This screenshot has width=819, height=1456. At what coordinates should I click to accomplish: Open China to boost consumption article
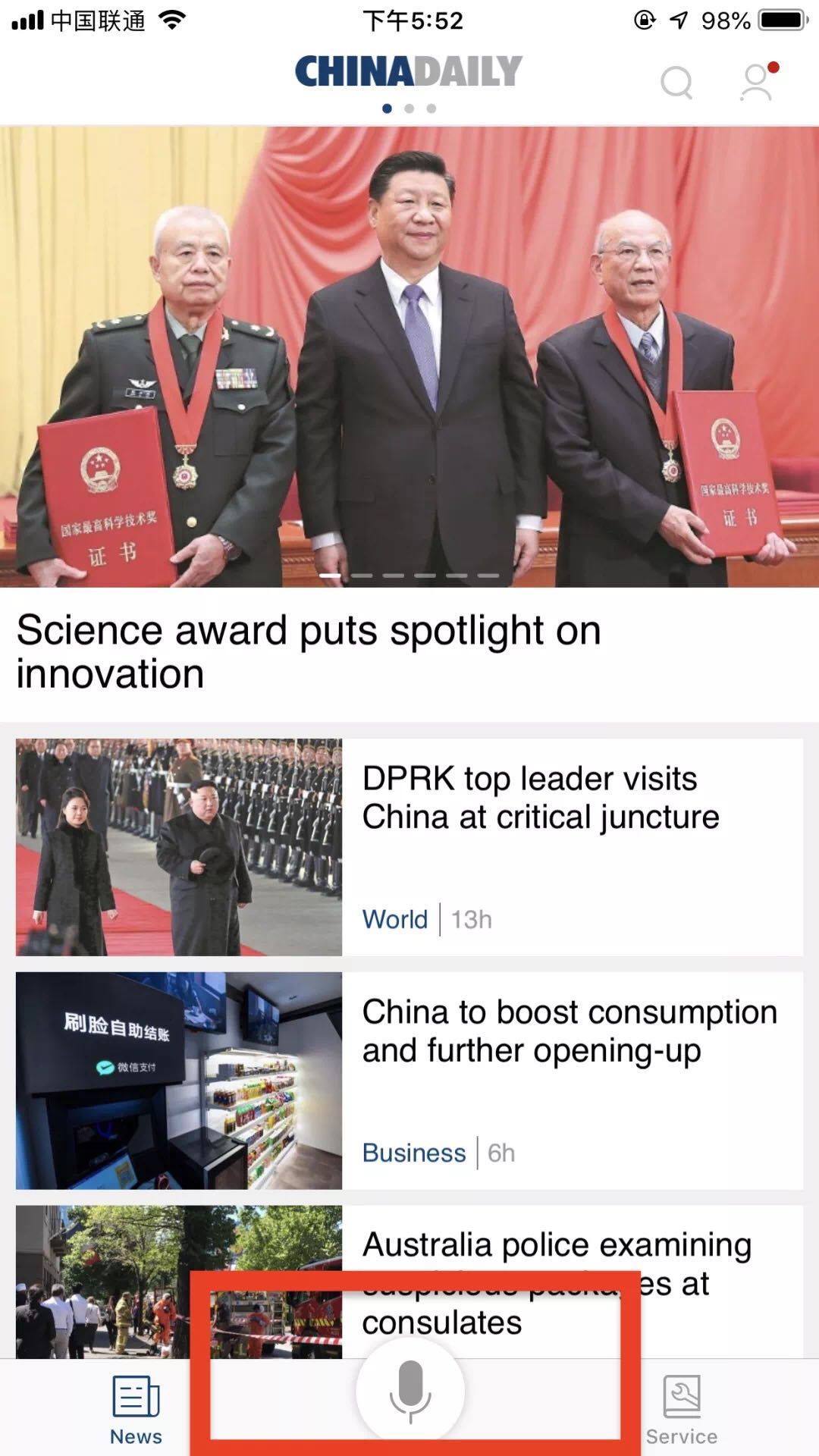click(569, 1031)
